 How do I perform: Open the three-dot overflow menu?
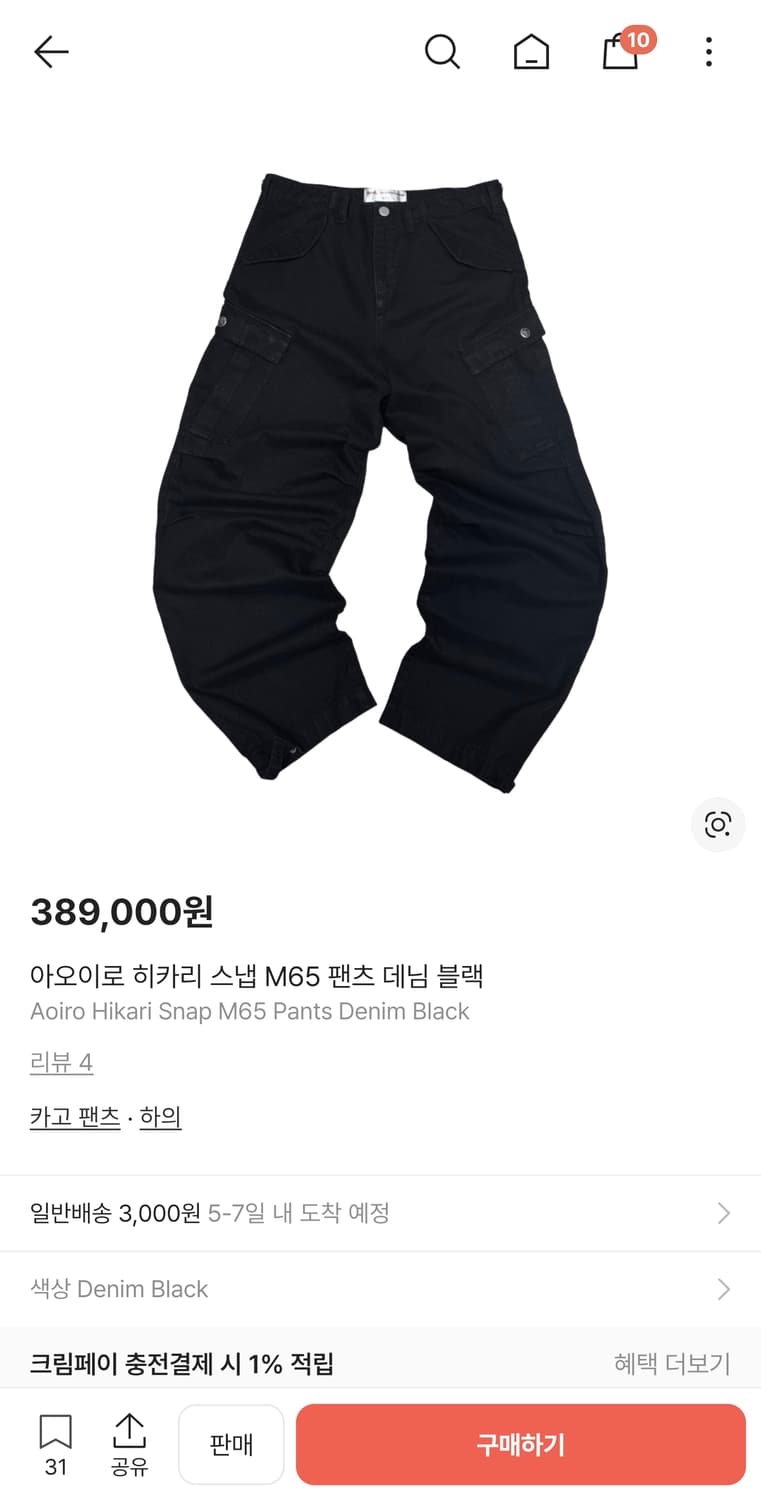tap(708, 52)
